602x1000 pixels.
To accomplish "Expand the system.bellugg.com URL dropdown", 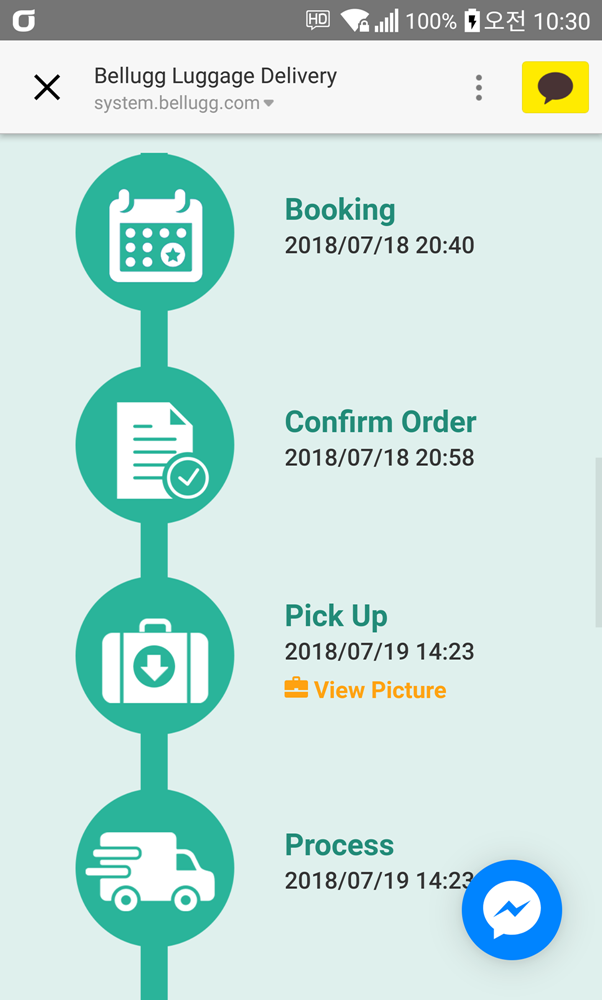I will pos(268,103).
